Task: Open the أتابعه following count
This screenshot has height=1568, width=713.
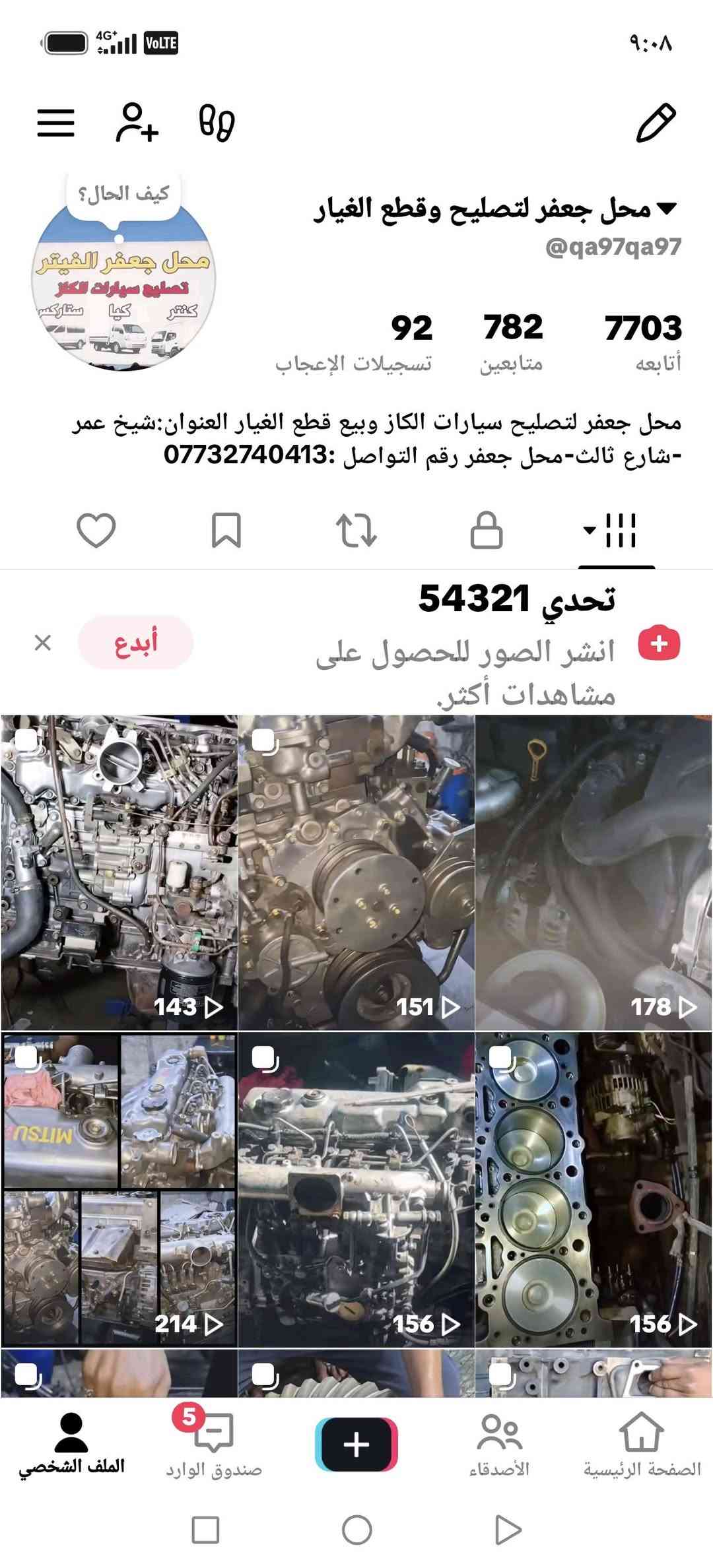Action: click(x=643, y=343)
